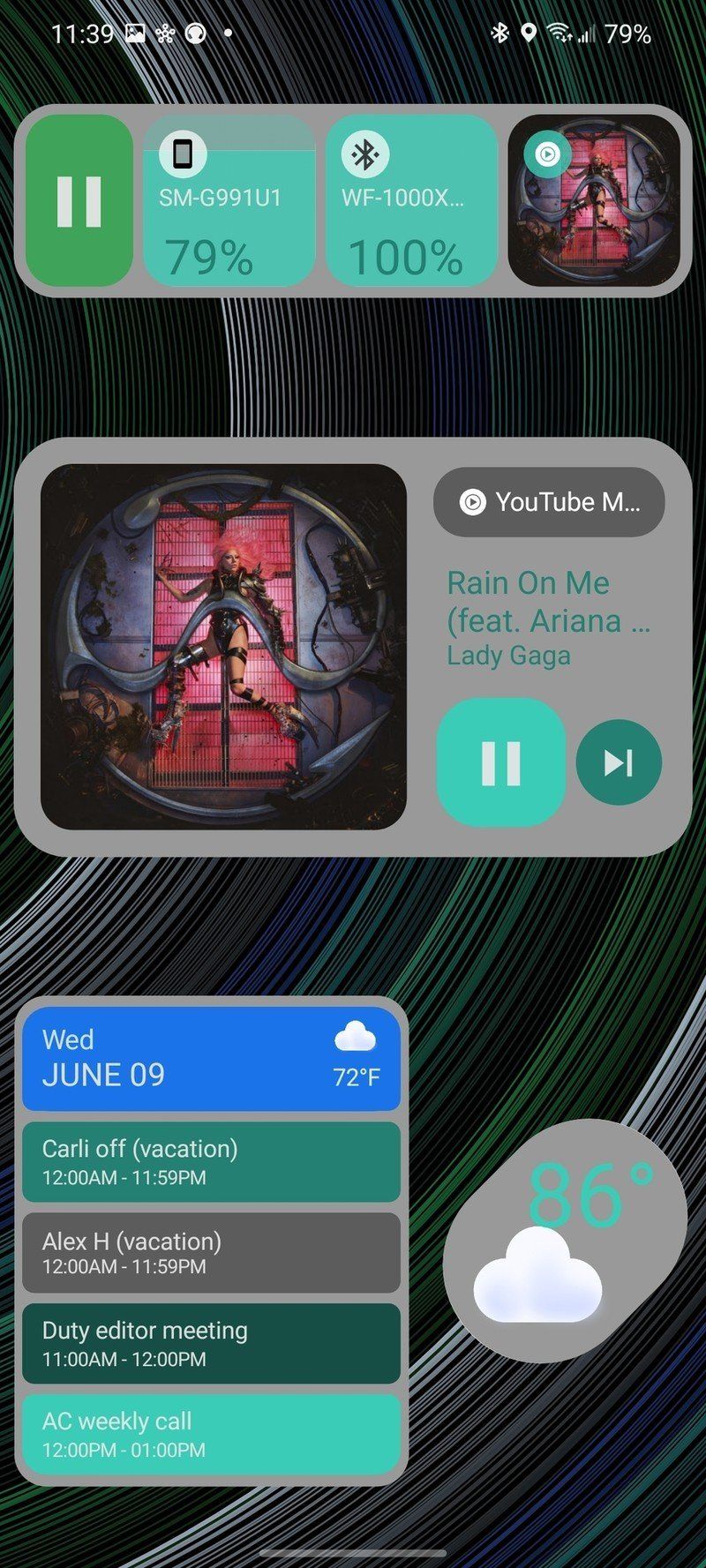Tap Lady Gaga artist name
Screen dimensions: 706x1568
pyautogui.click(x=507, y=655)
